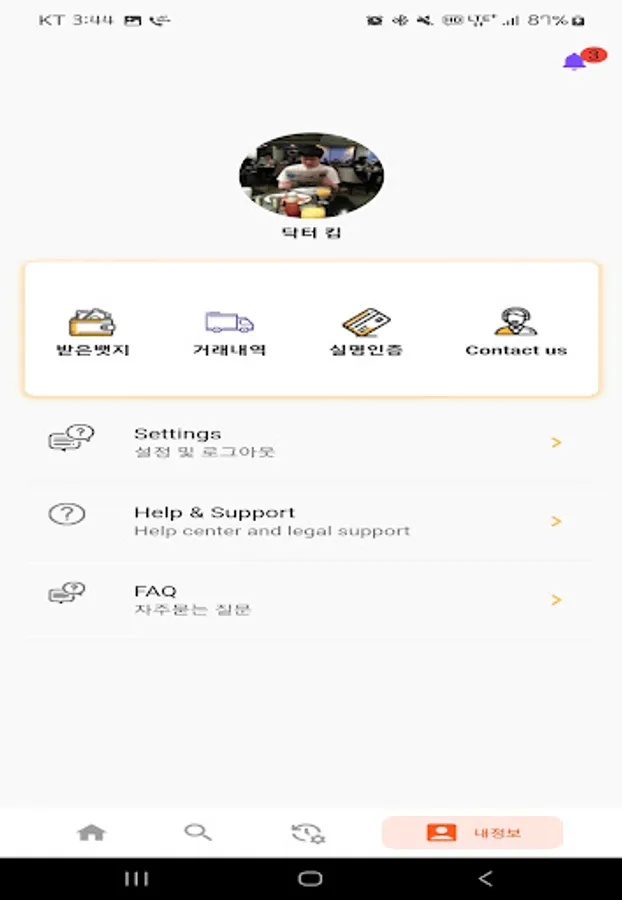Open Help & Support
The width and height of the screenshot is (622, 900).
click(x=310, y=521)
